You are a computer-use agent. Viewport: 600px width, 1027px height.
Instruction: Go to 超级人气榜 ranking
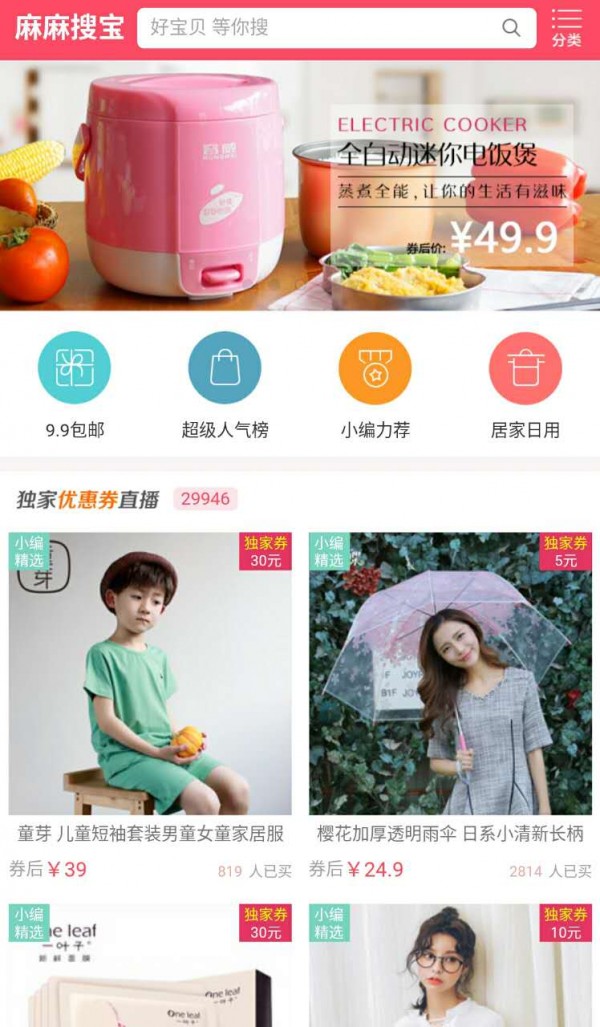[x=225, y=385]
